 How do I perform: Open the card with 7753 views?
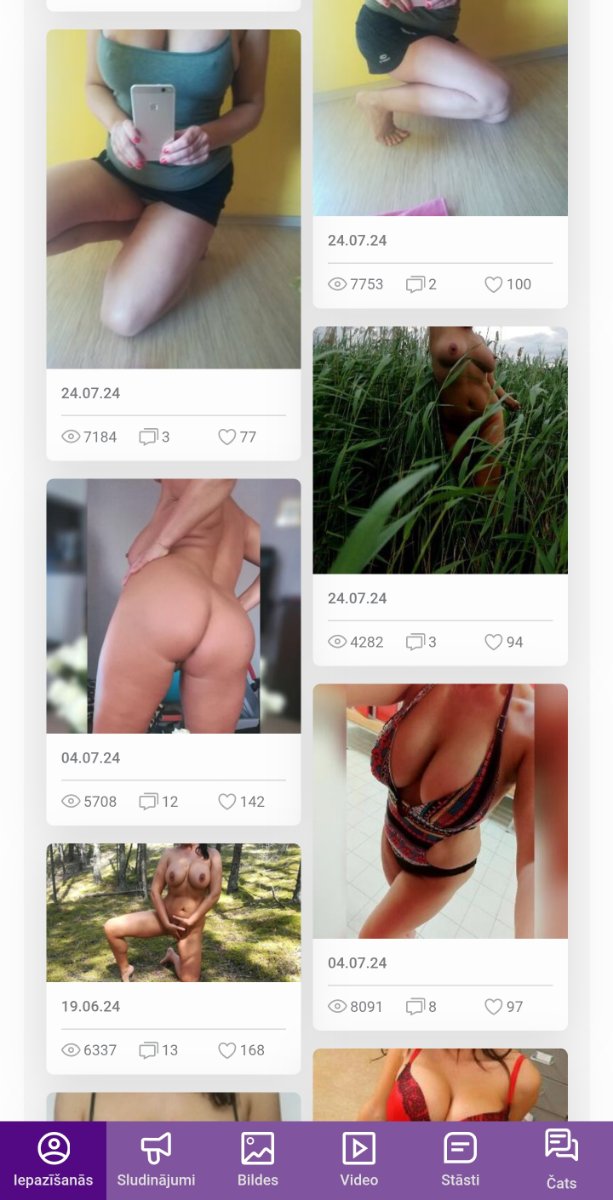440,150
